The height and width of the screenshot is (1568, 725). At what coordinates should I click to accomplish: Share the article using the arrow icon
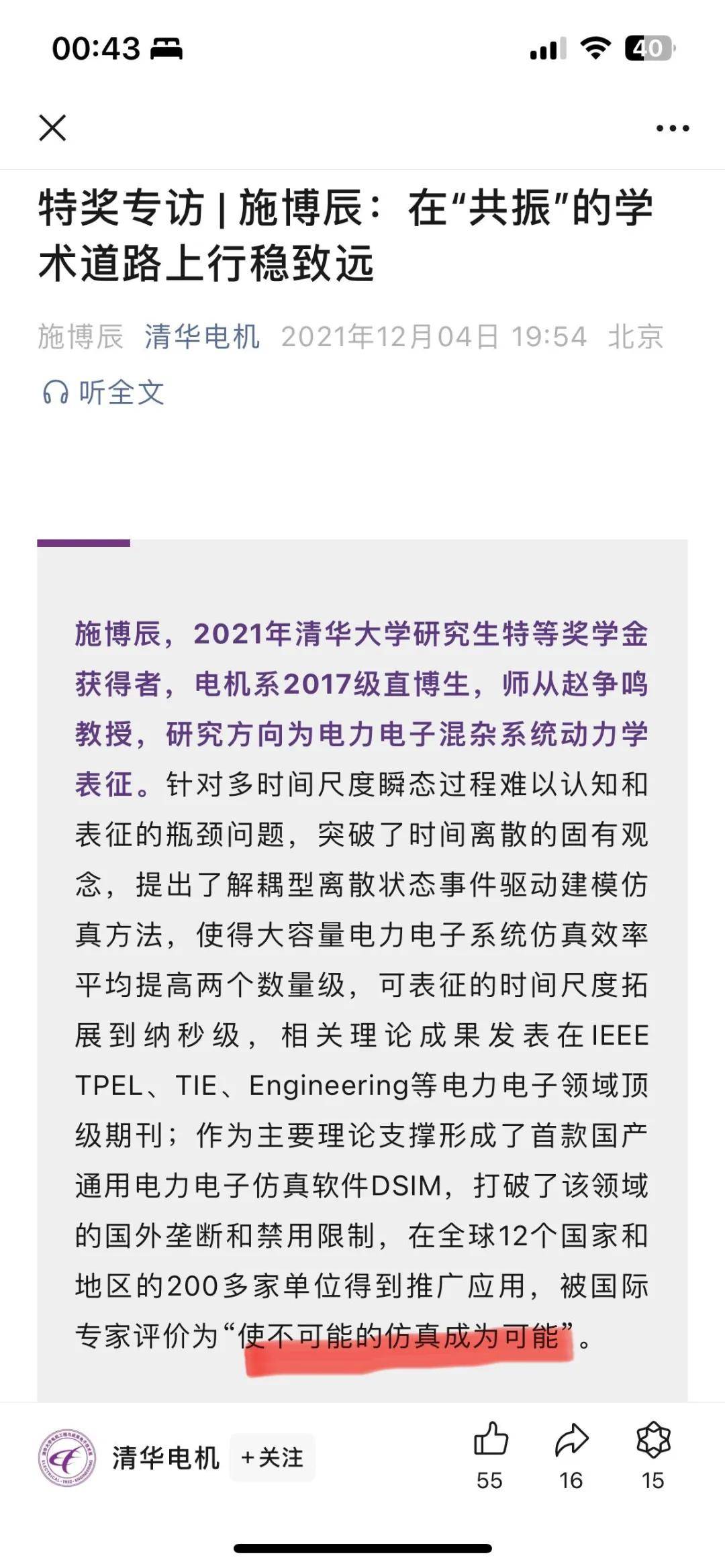[x=571, y=1440]
